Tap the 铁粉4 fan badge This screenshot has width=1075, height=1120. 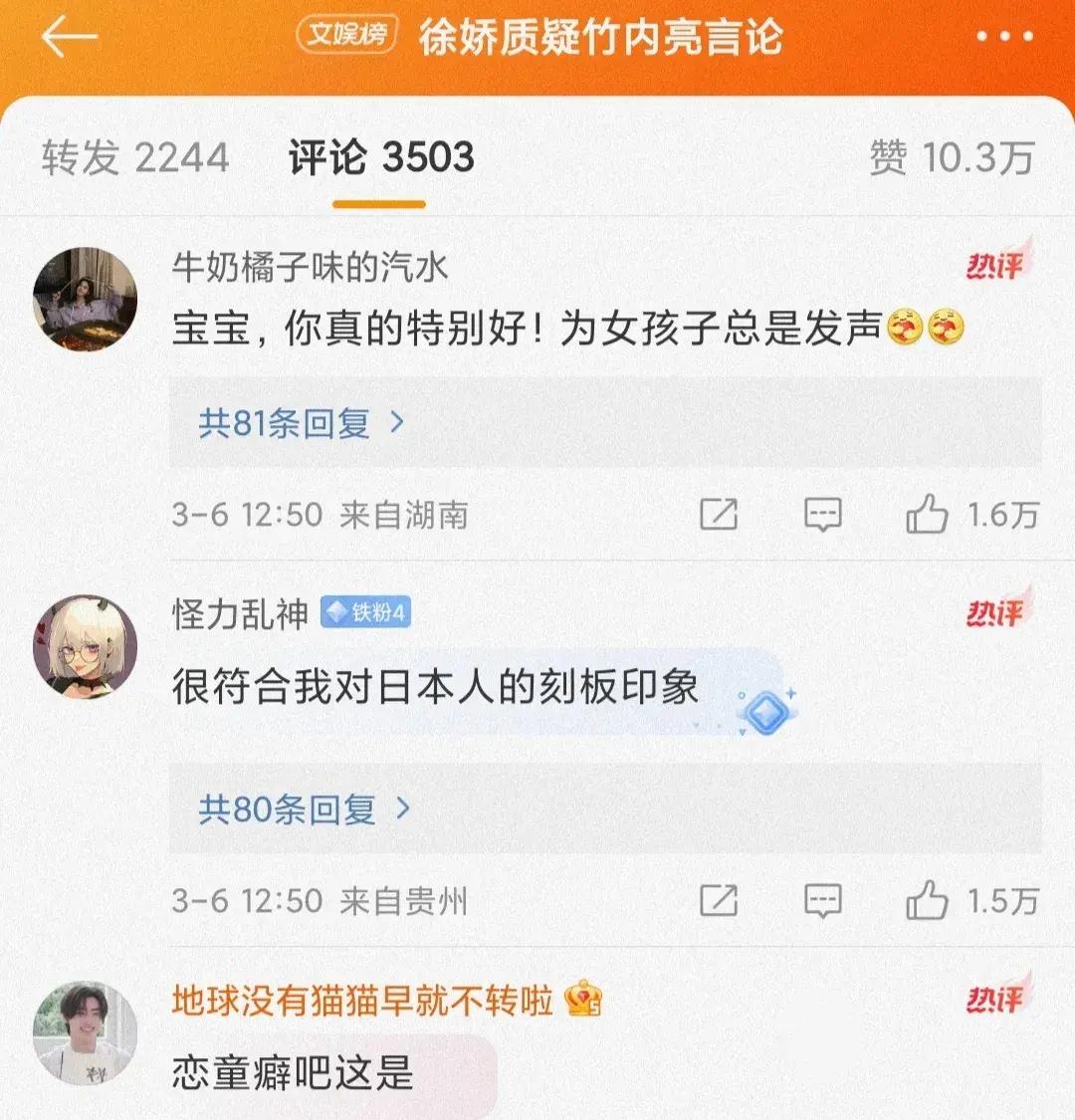pos(365,612)
